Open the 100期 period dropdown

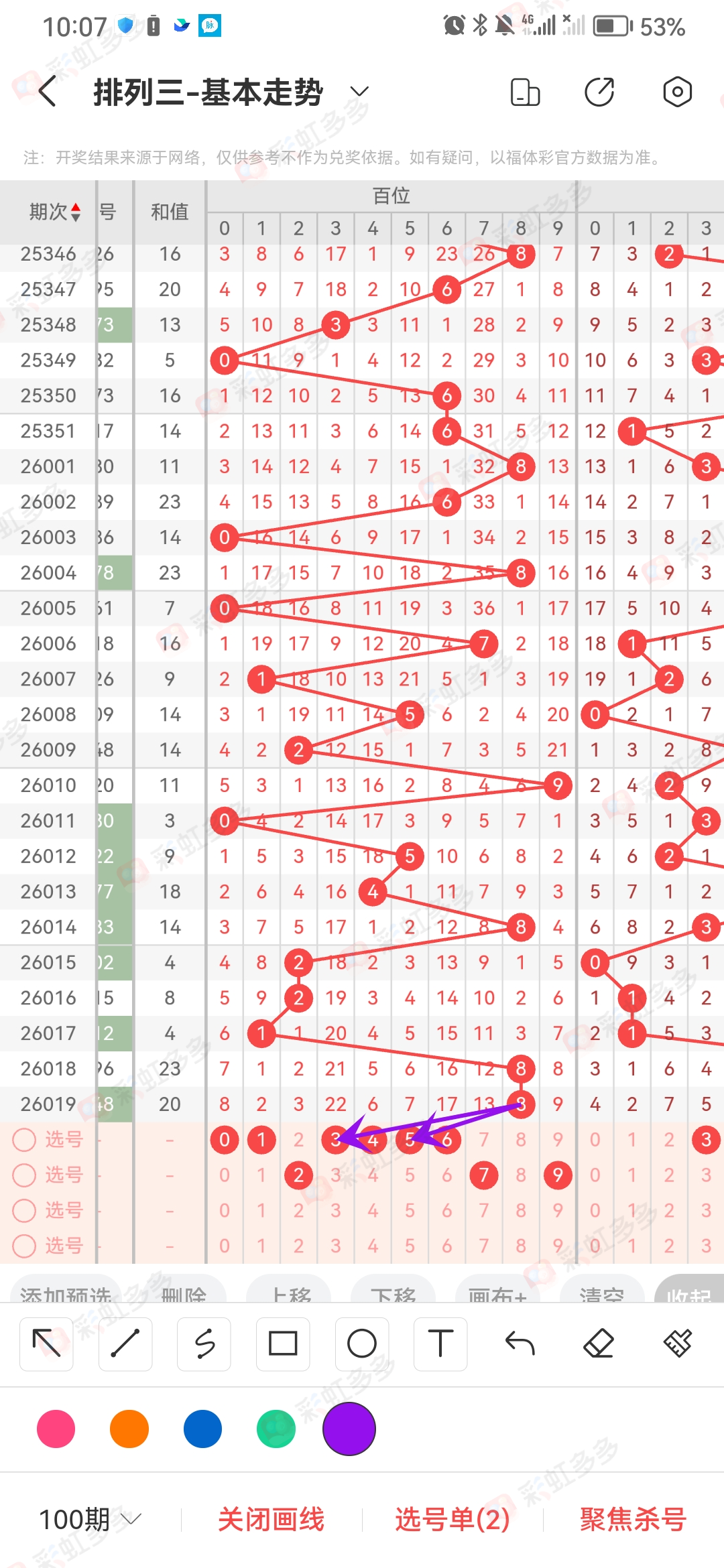pyautogui.click(x=90, y=1519)
